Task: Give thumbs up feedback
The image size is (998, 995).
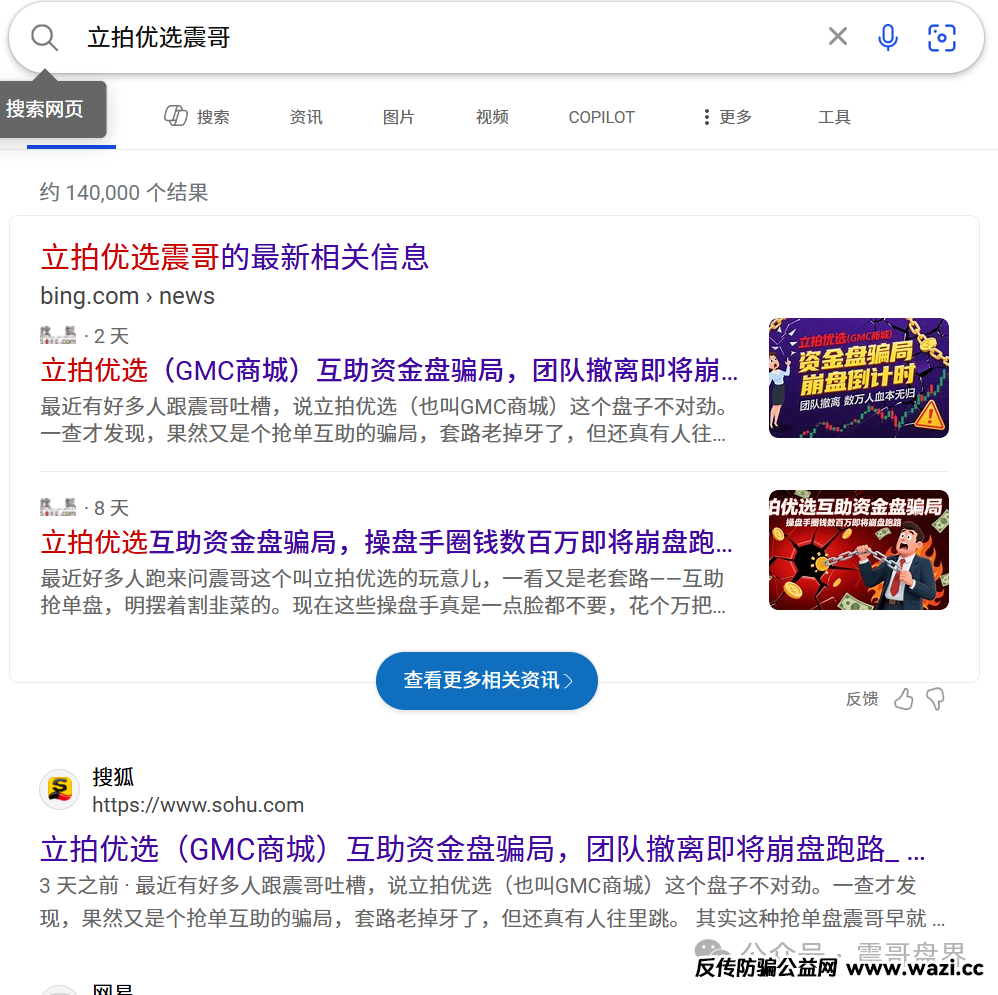Action: pos(904,699)
